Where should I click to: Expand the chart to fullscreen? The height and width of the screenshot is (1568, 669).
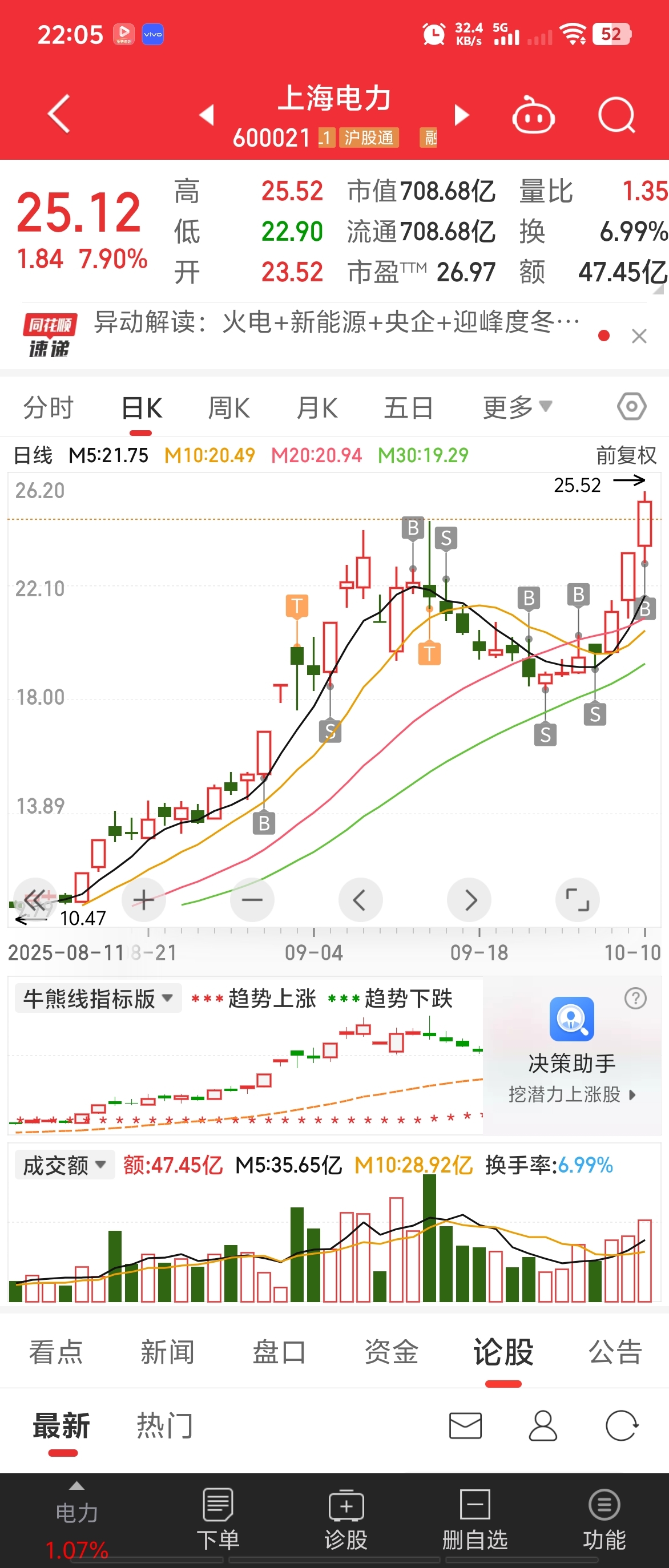577,900
